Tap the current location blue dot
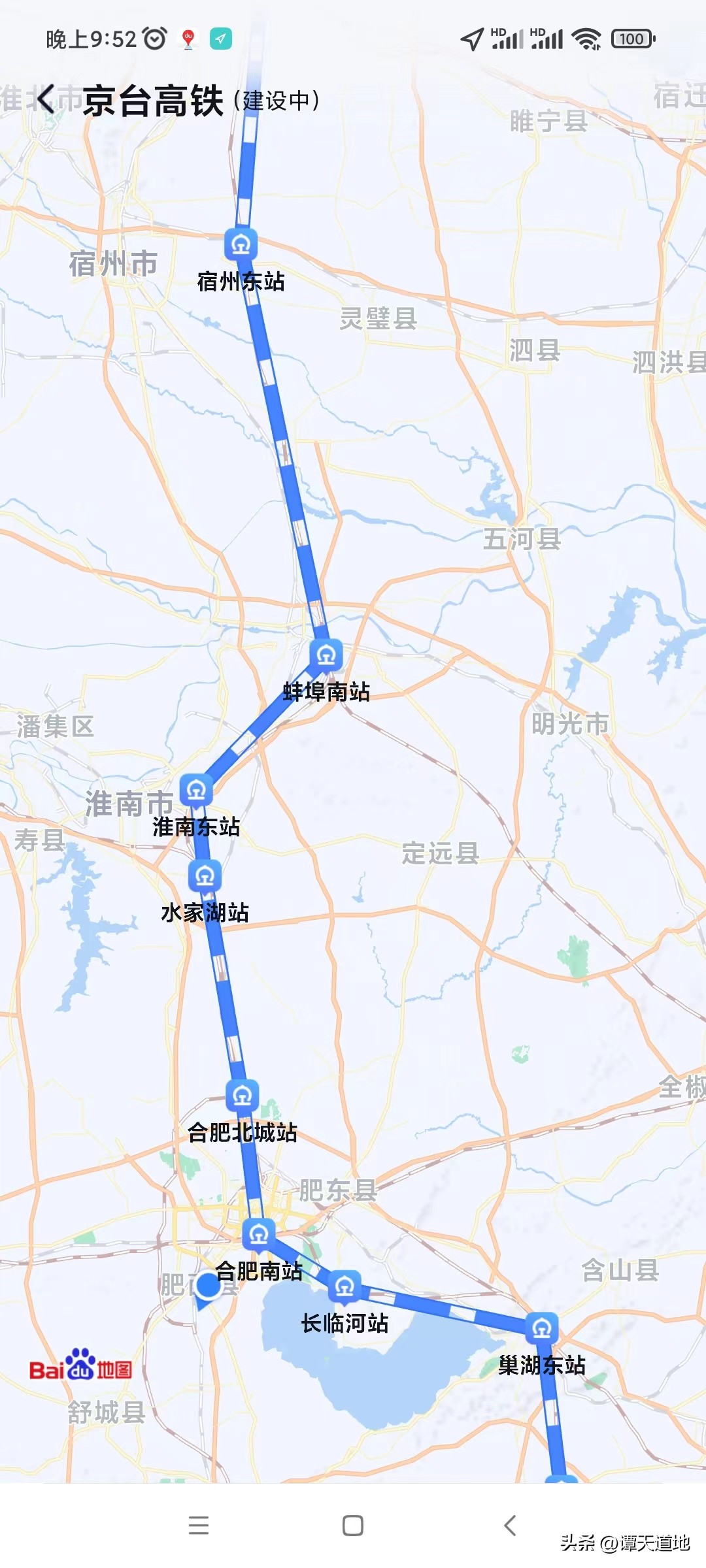 click(208, 1282)
